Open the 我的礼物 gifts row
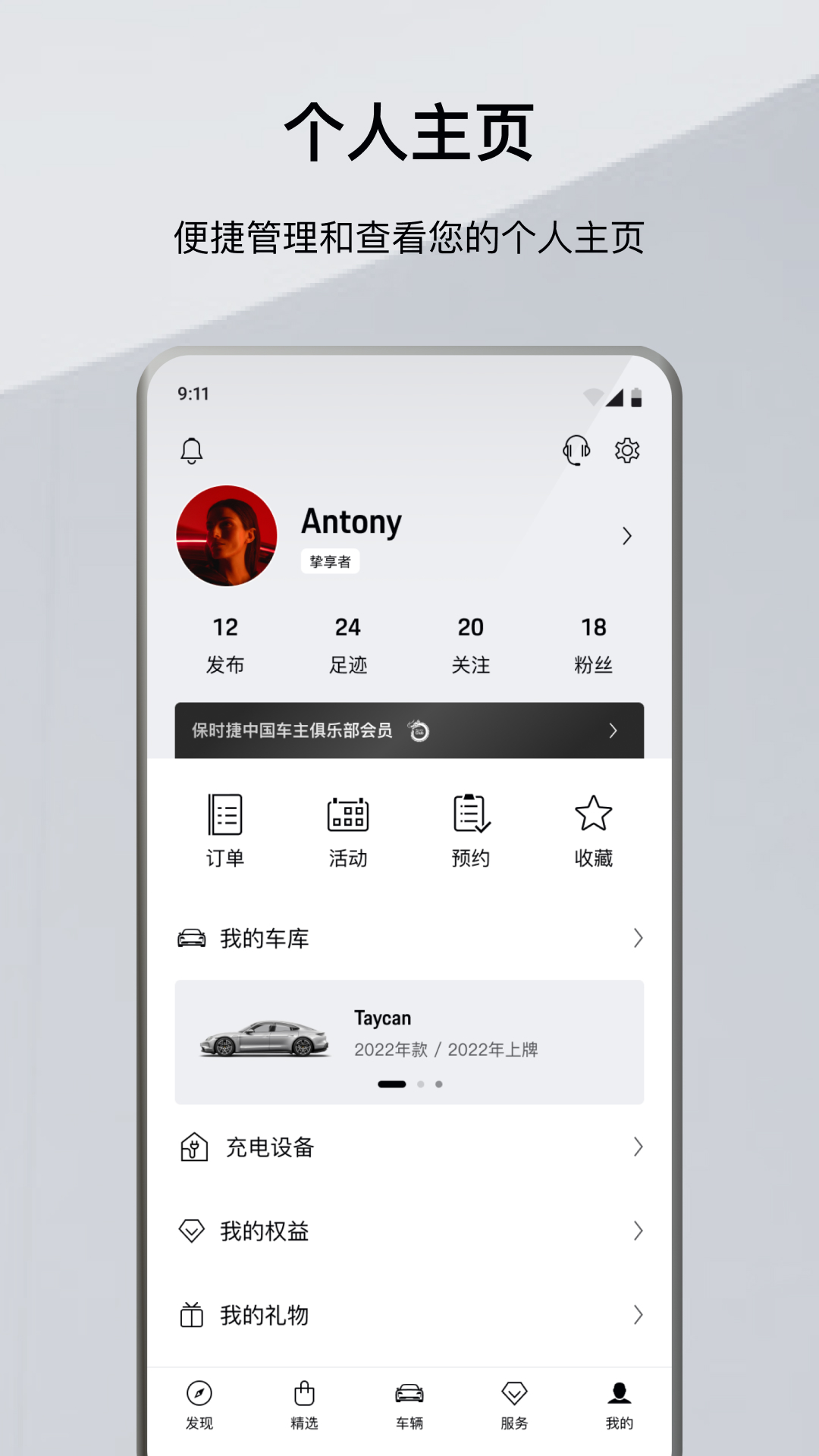819x1456 pixels. coord(409,1316)
